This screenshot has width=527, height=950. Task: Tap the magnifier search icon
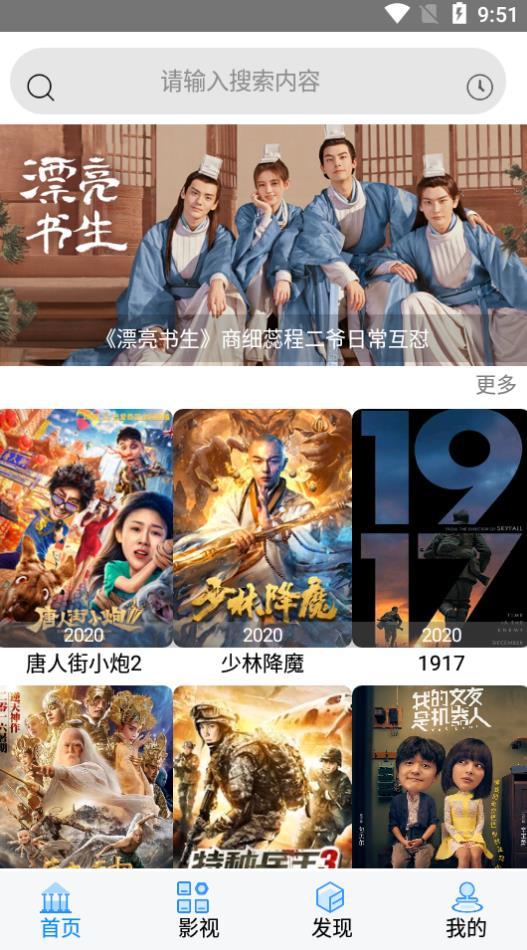click(x=41, y=87)
